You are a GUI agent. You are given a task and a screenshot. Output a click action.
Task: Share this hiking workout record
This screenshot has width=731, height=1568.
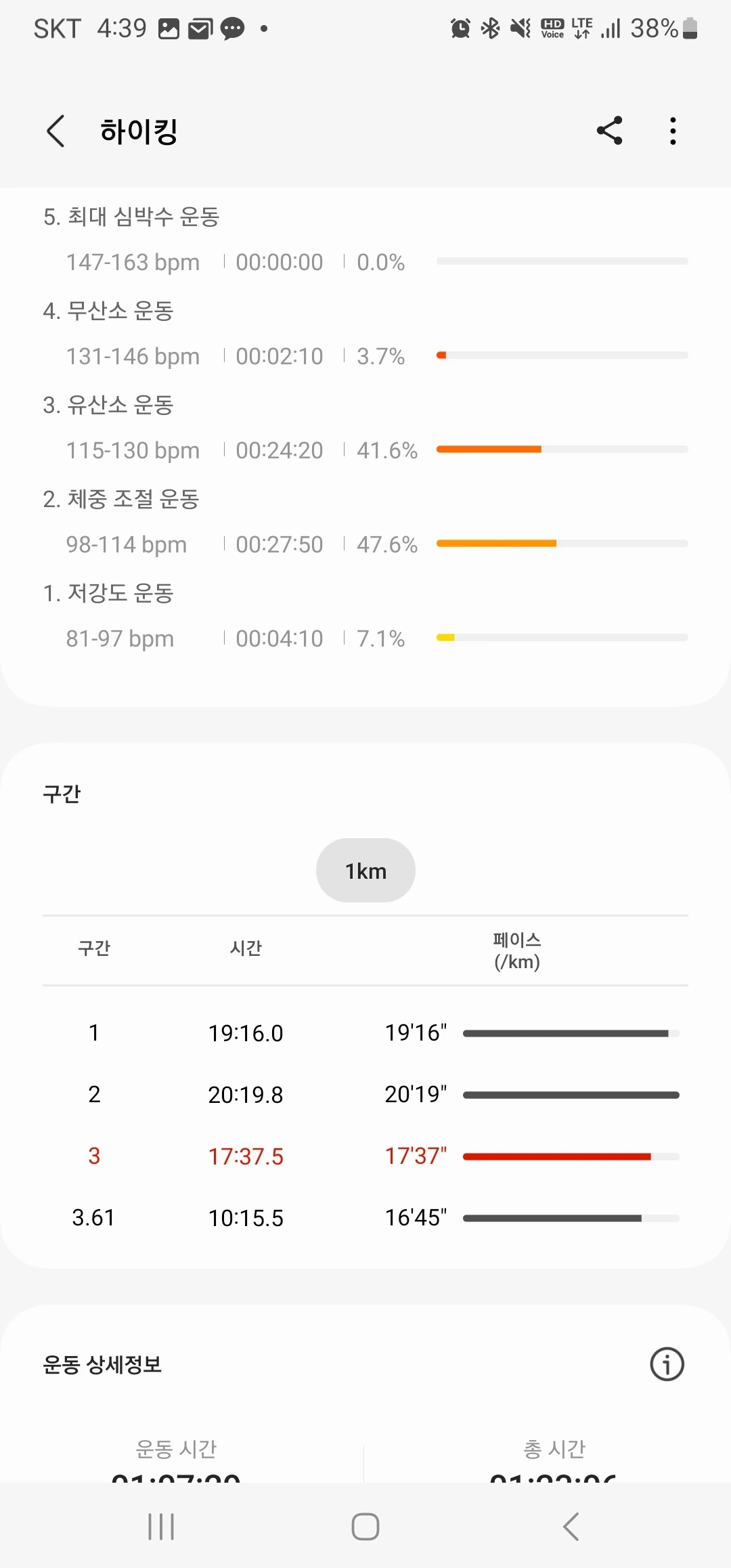[609, 131]
